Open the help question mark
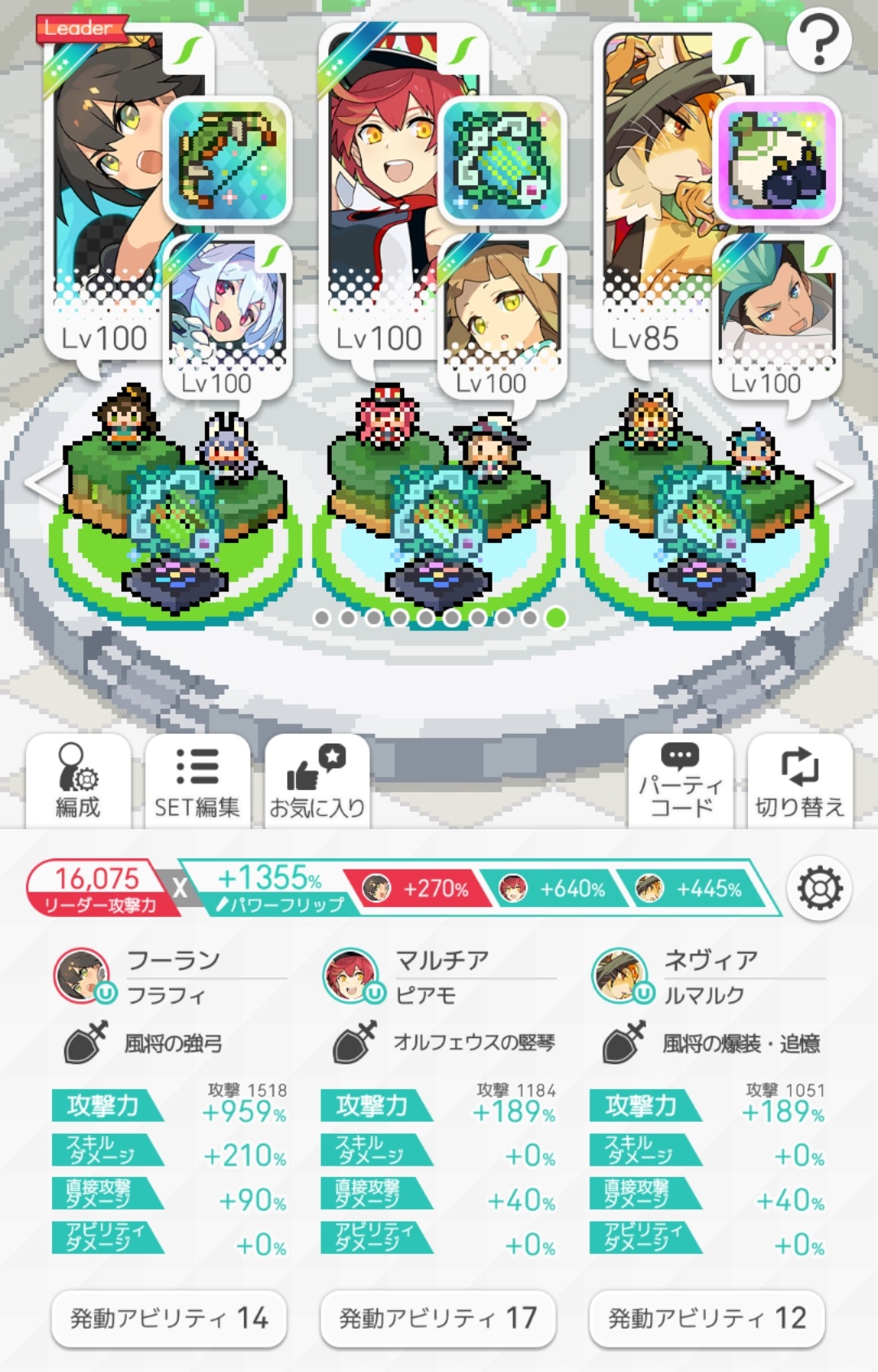 819,40
